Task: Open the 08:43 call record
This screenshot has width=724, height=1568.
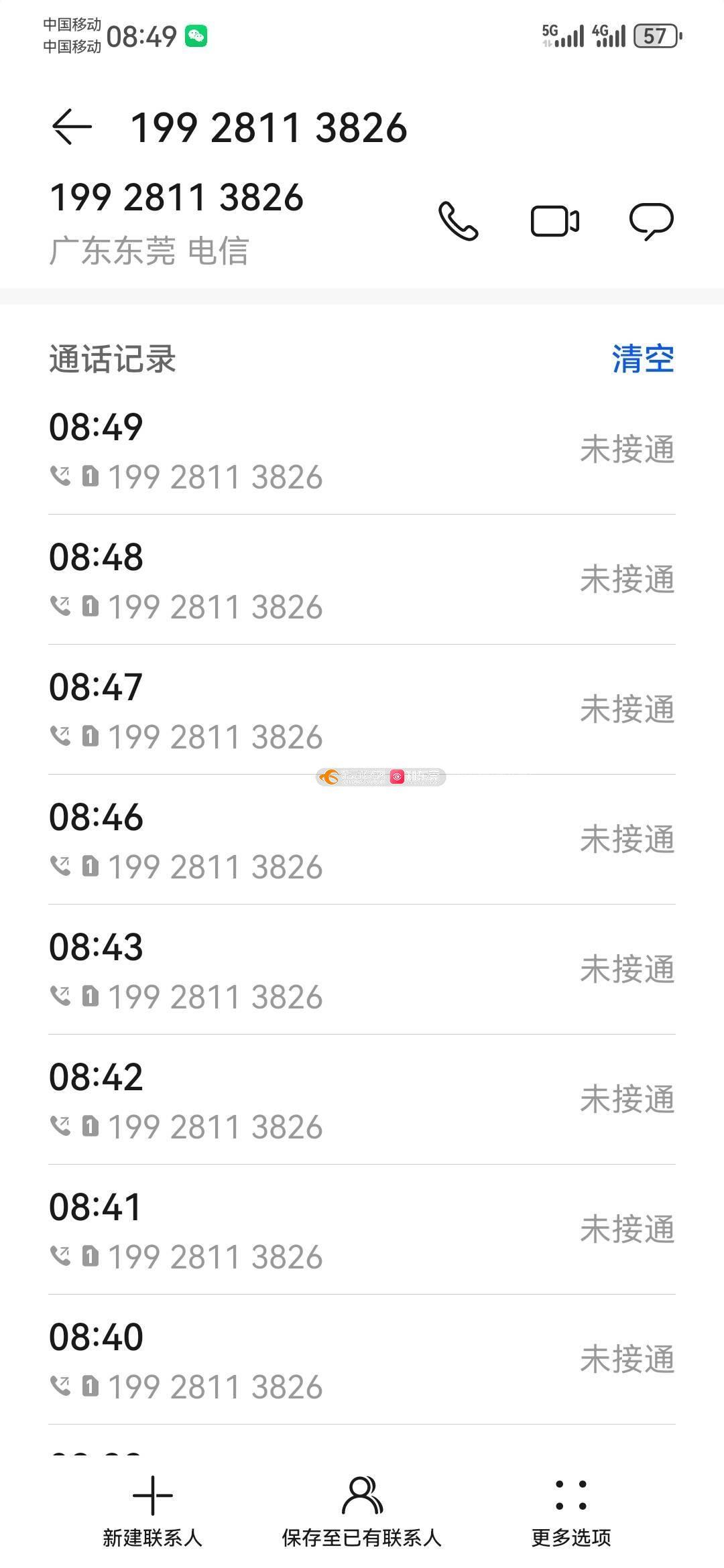Action: click(362, 970)
